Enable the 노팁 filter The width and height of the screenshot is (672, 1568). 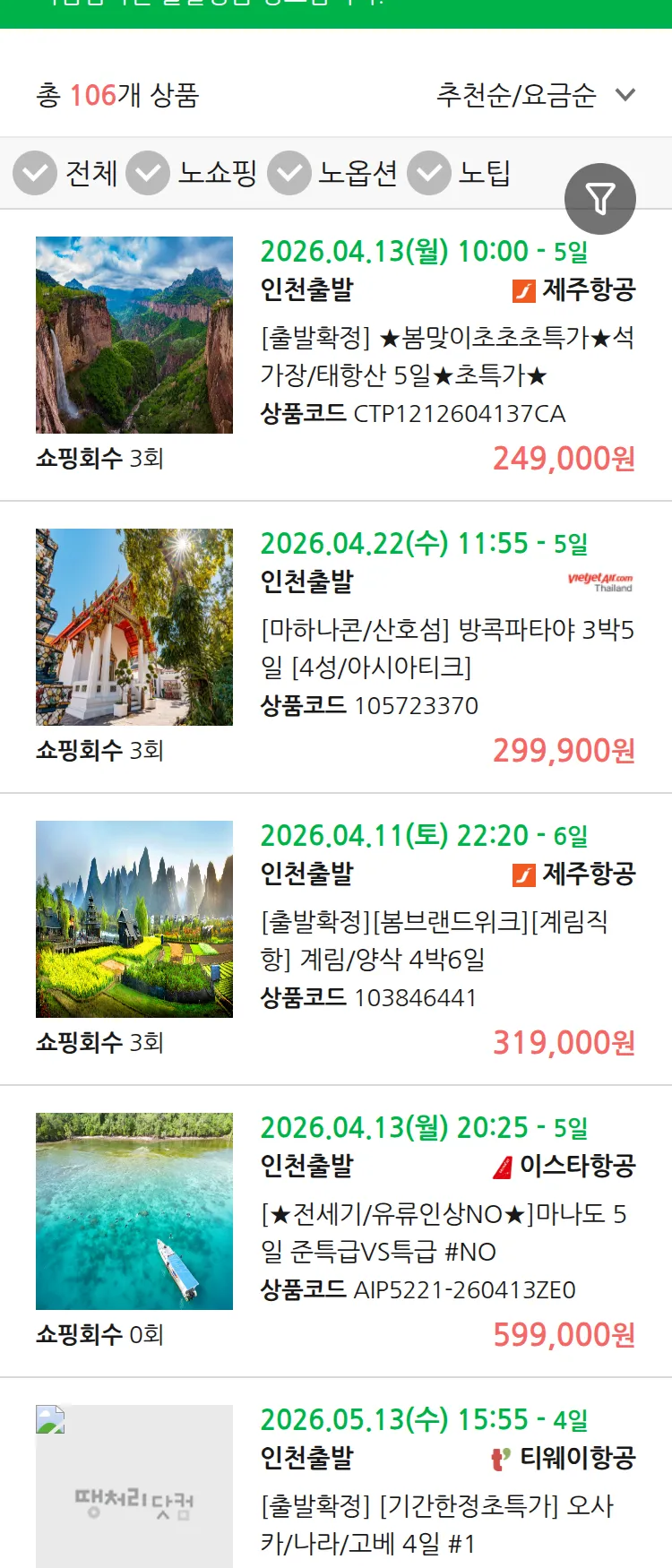coord(429,173)
